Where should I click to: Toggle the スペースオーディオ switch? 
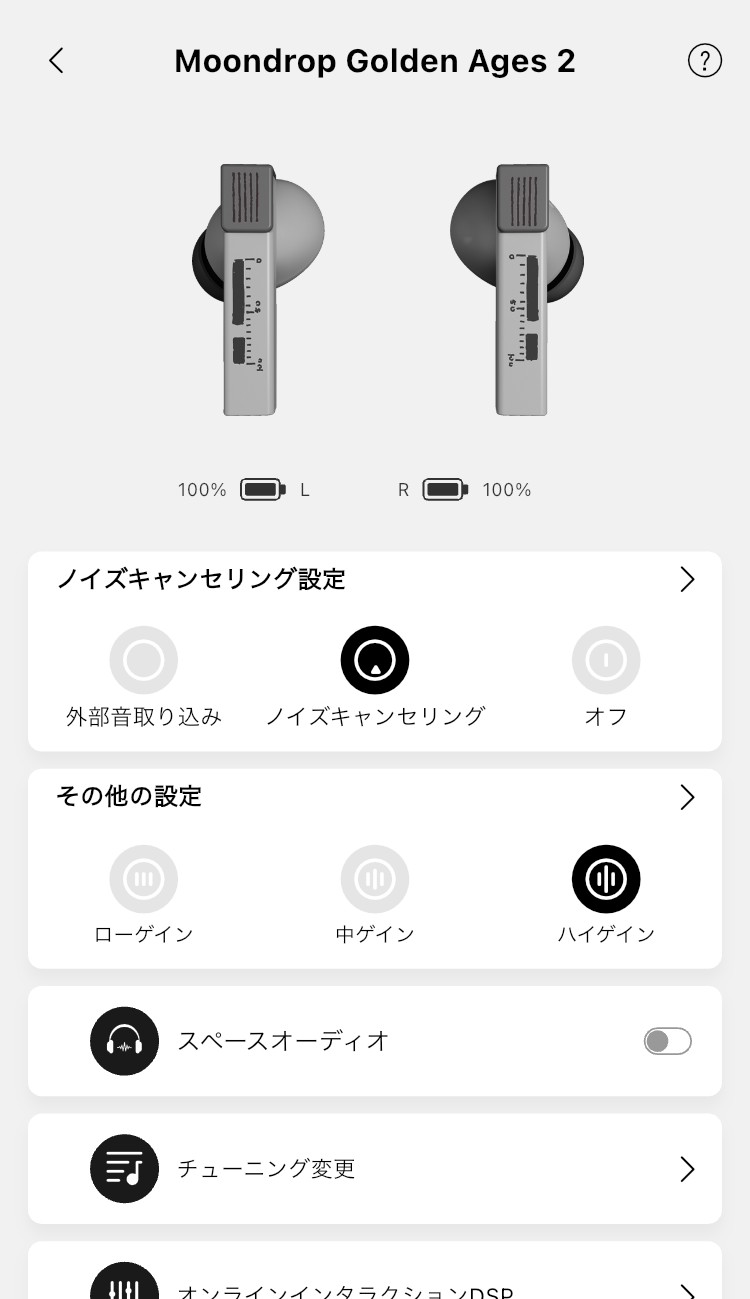click(x=667, y=1041)
